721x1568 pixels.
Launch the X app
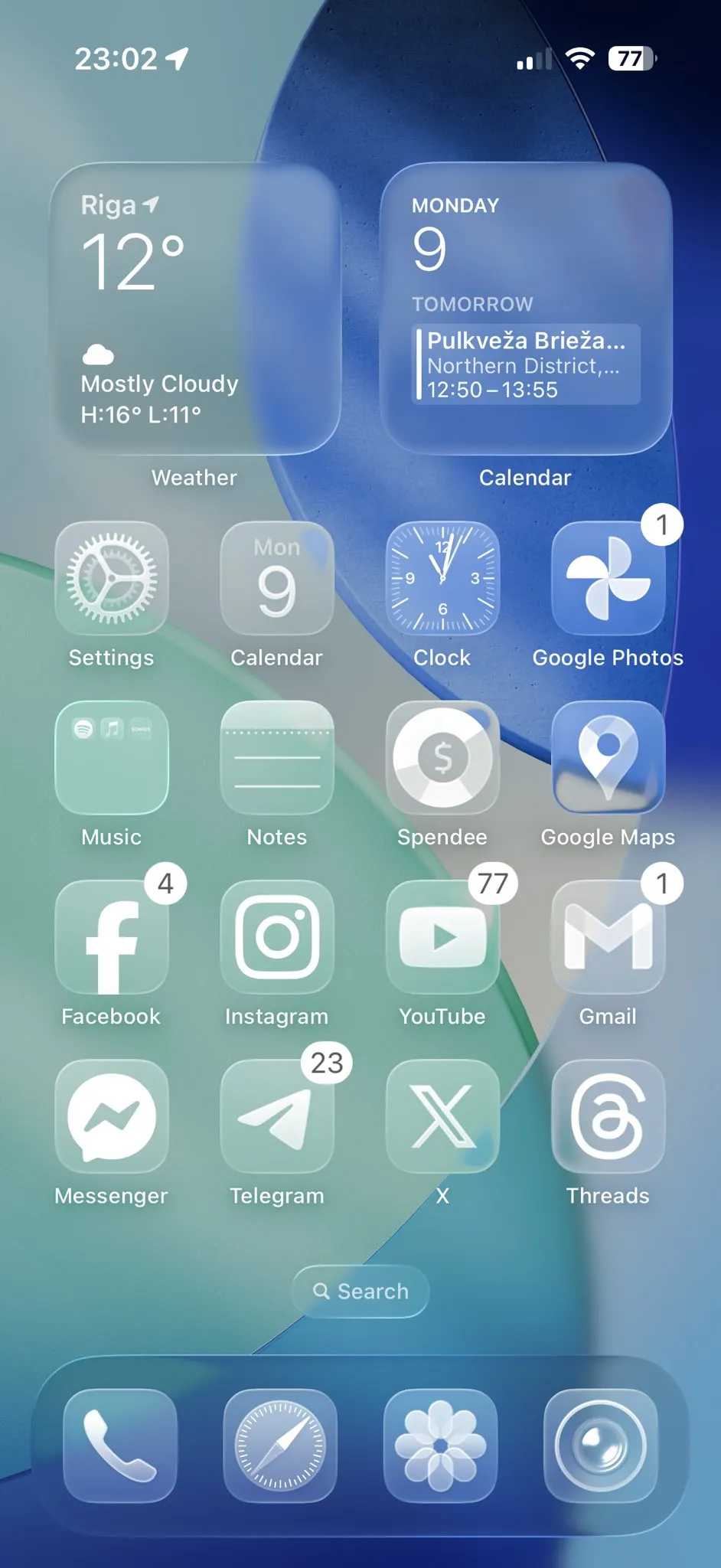(x=442, y=1116)
